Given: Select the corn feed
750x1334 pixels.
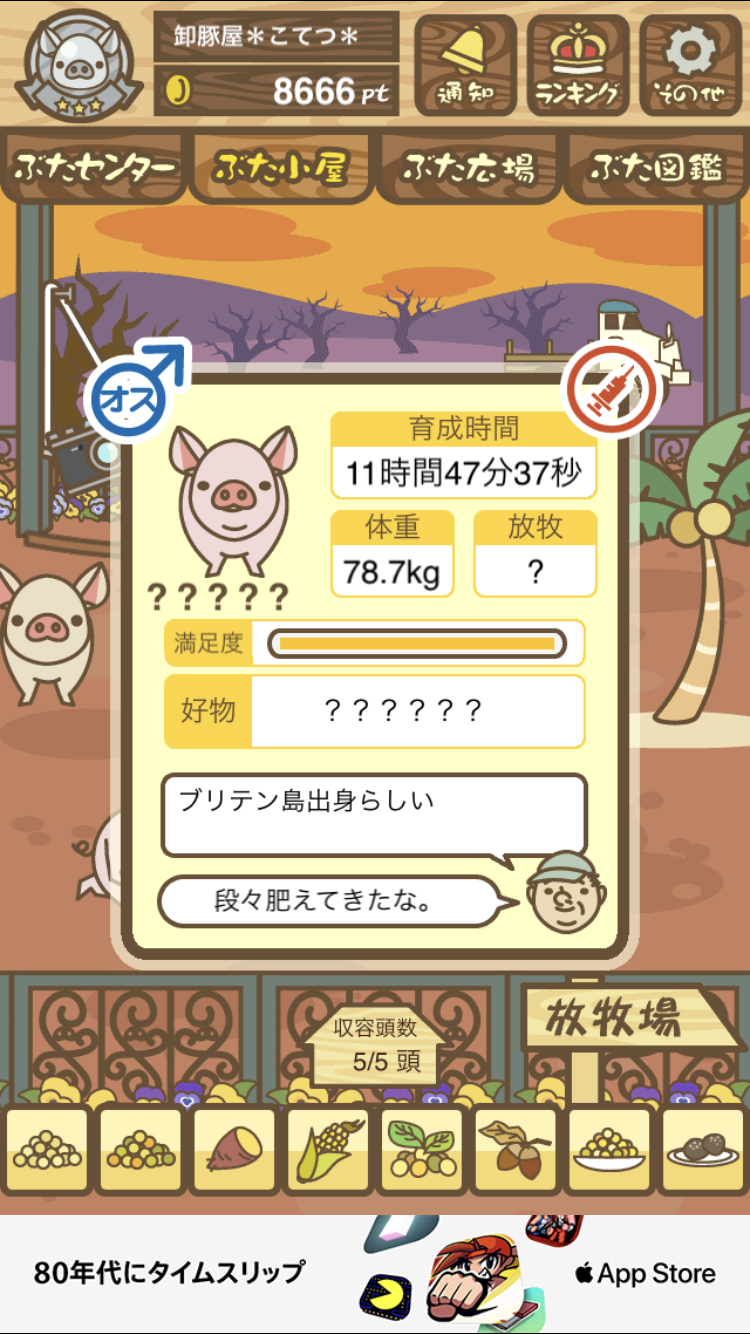Looking at the screenshot, I should tap(328, 1150).
